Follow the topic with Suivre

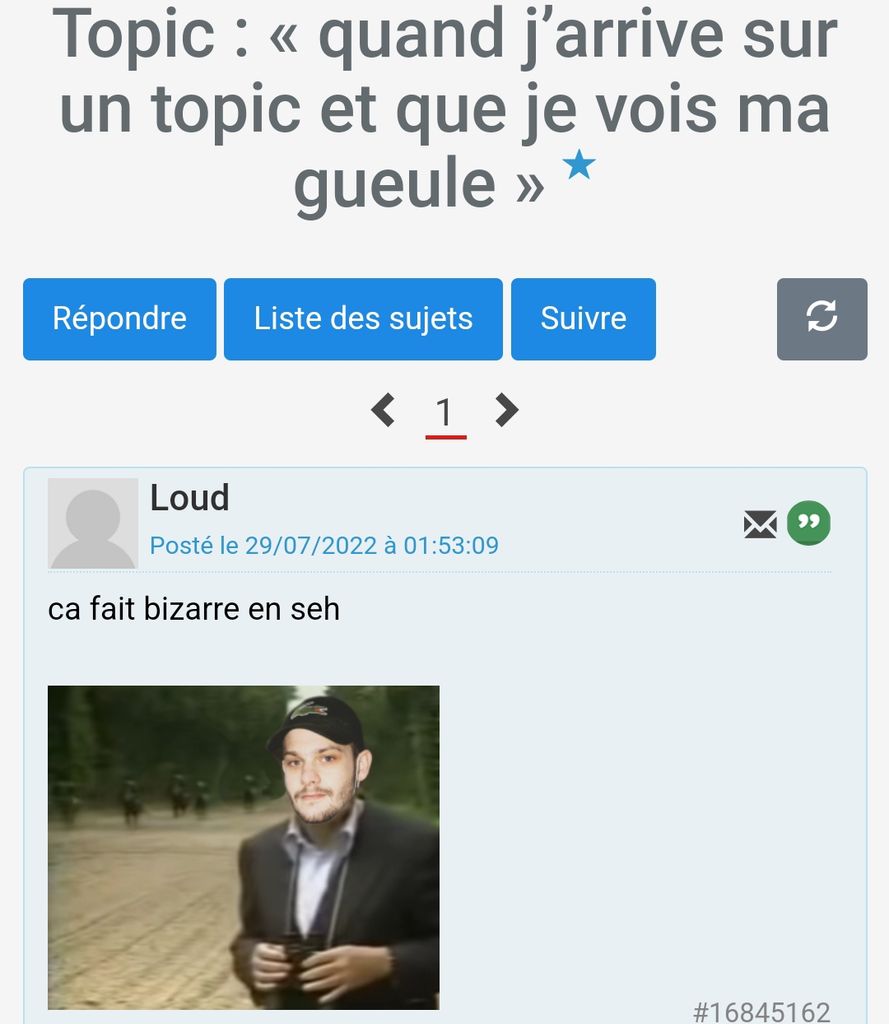[583, 319]
